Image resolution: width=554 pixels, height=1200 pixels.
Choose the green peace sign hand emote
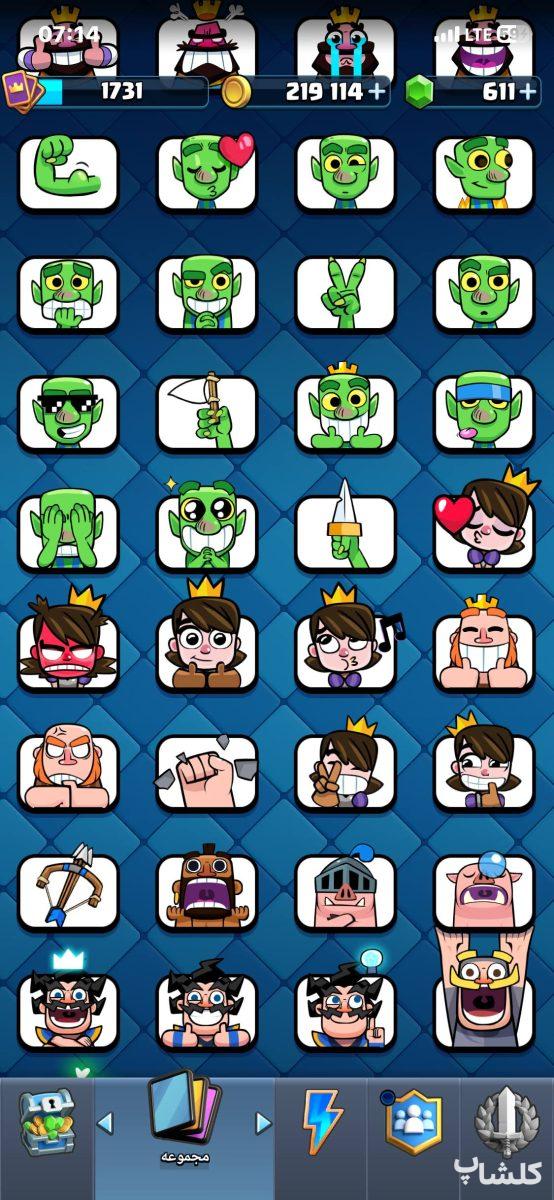point(345,293)
